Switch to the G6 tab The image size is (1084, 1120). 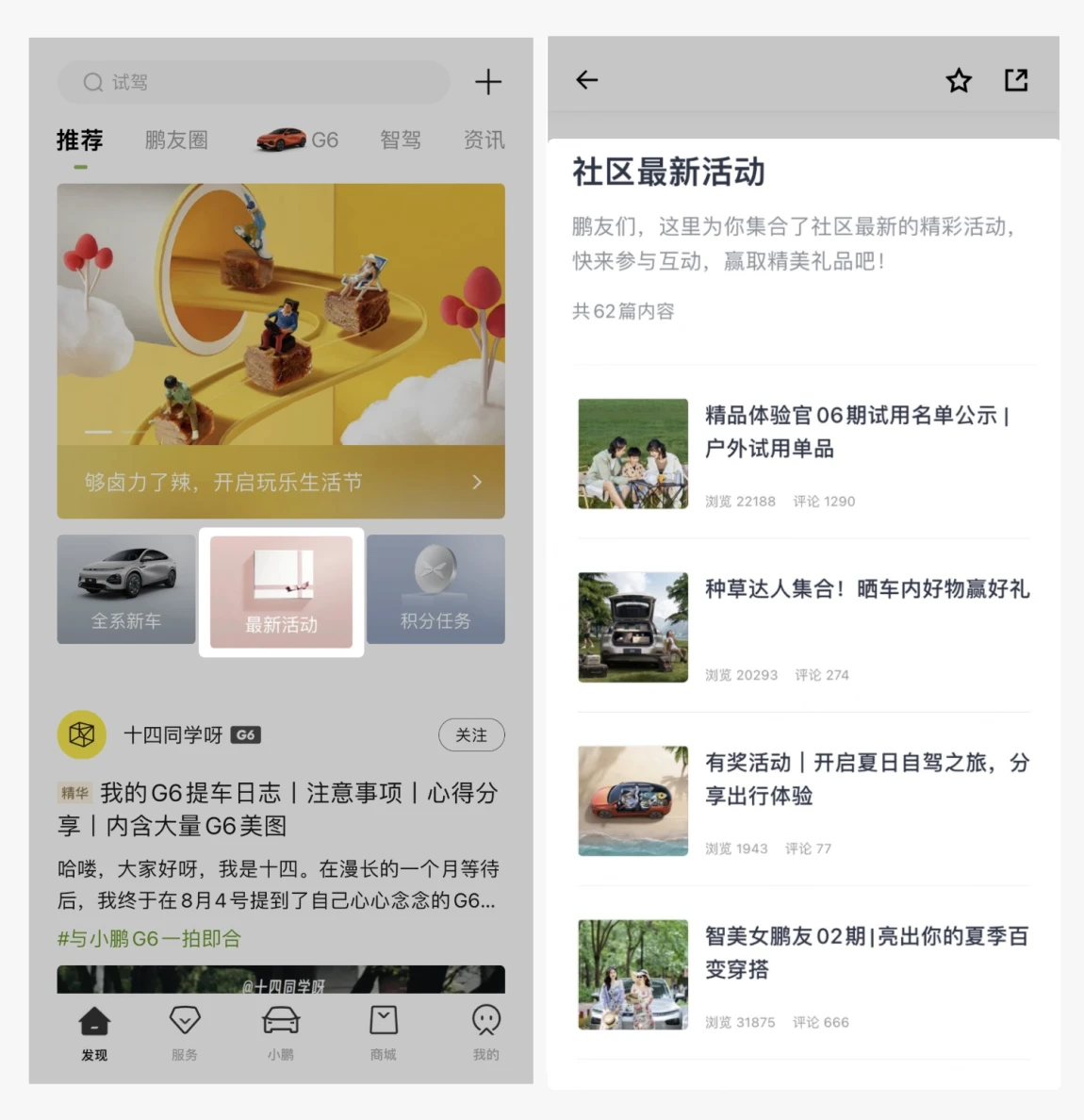pos(298,140)
